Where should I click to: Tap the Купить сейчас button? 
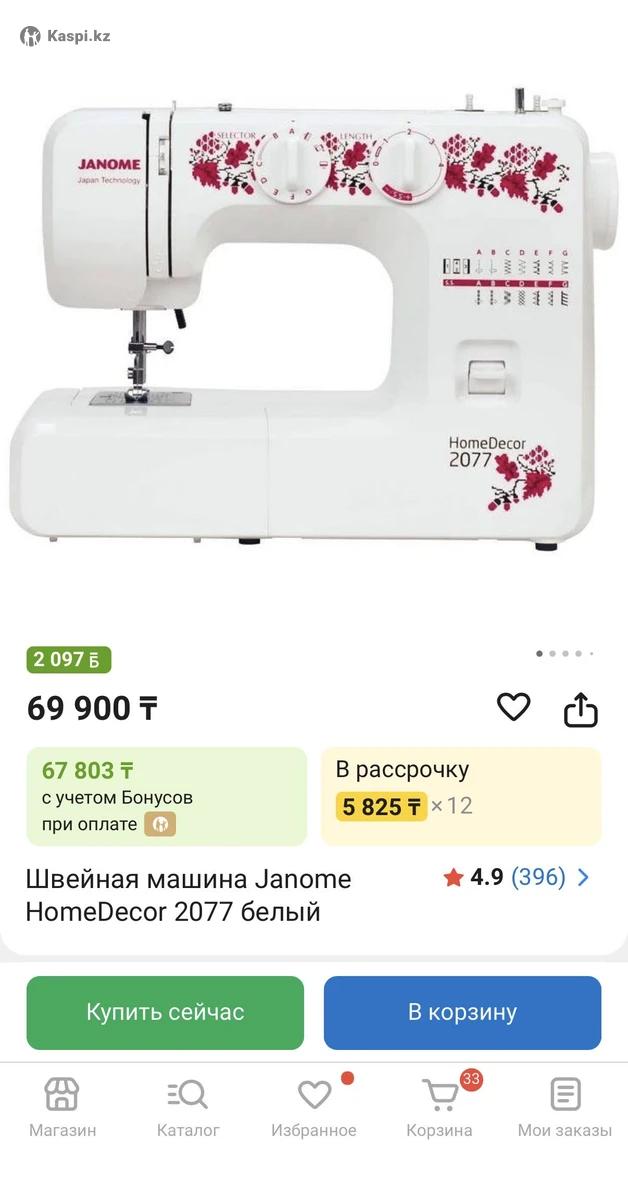point(165,1012)
